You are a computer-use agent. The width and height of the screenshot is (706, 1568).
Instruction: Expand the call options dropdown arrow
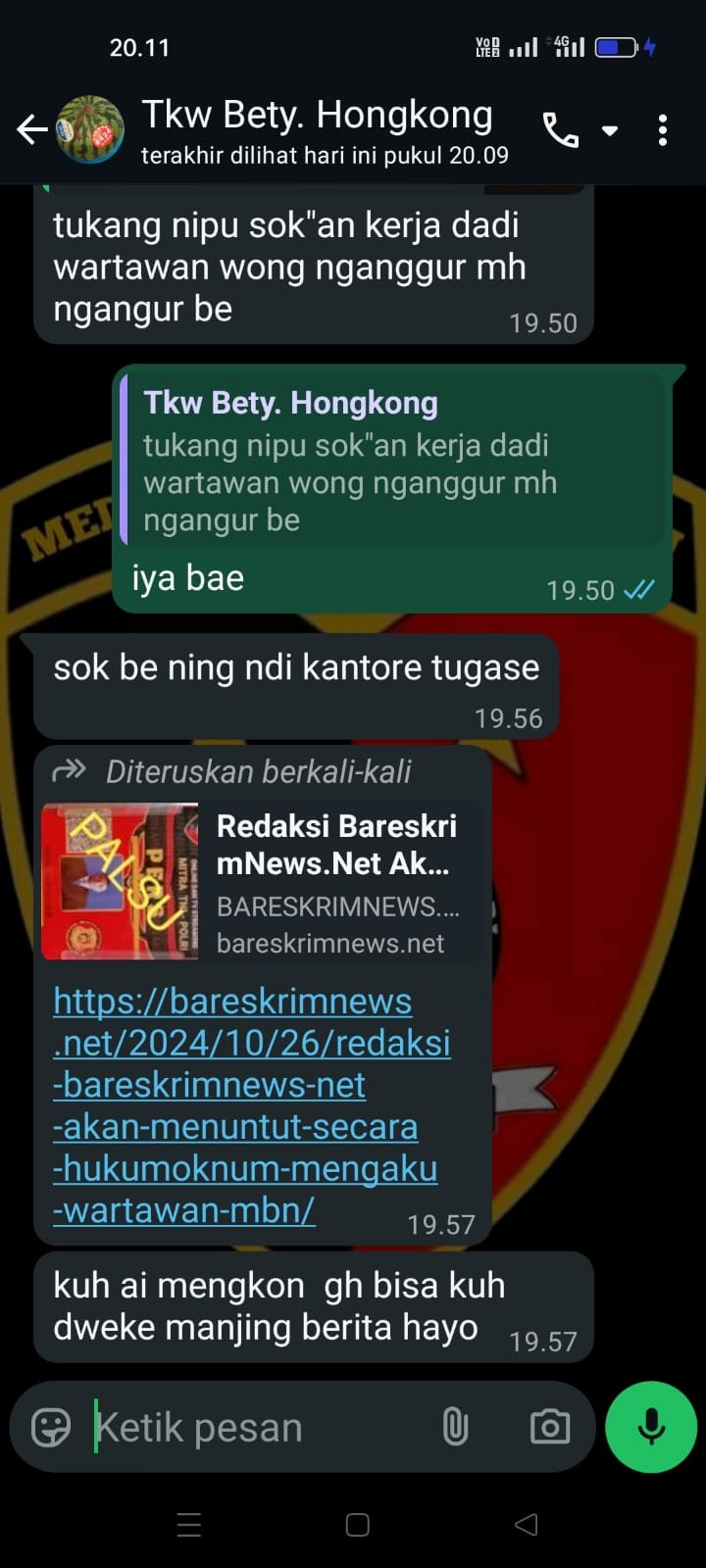click(x=610, y=130)
